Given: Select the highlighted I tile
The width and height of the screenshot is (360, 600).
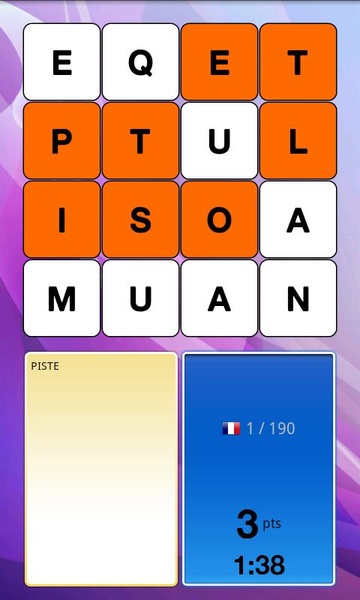Looking at the screenshot, I should coord(62,220).
